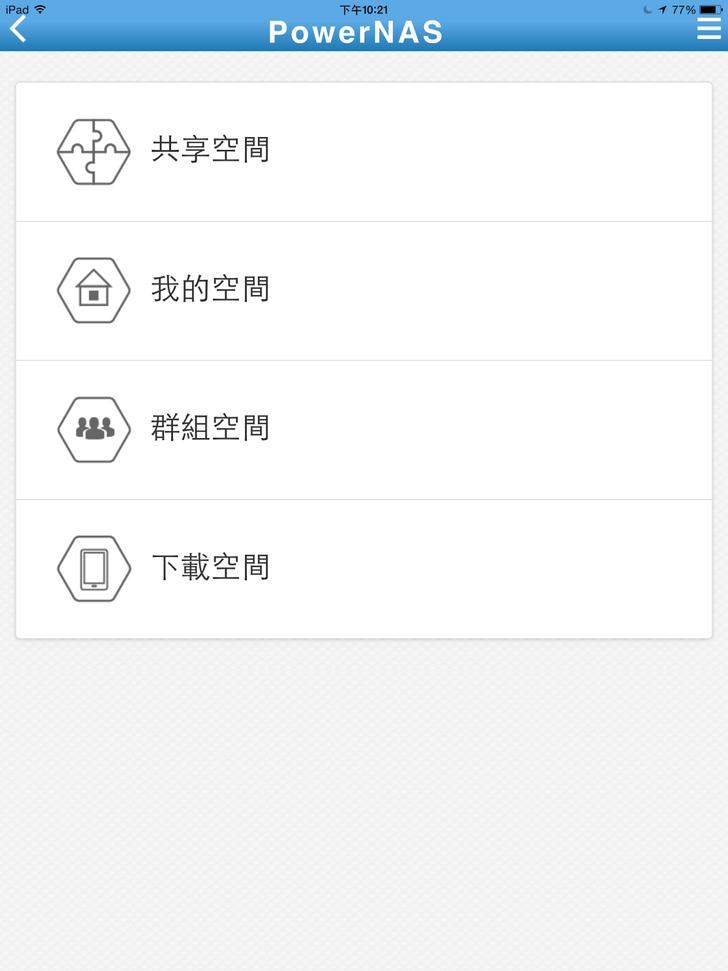Go back using the top-left arrow
The width and height of the screenshot is (728, 971).
click(18, 30)
